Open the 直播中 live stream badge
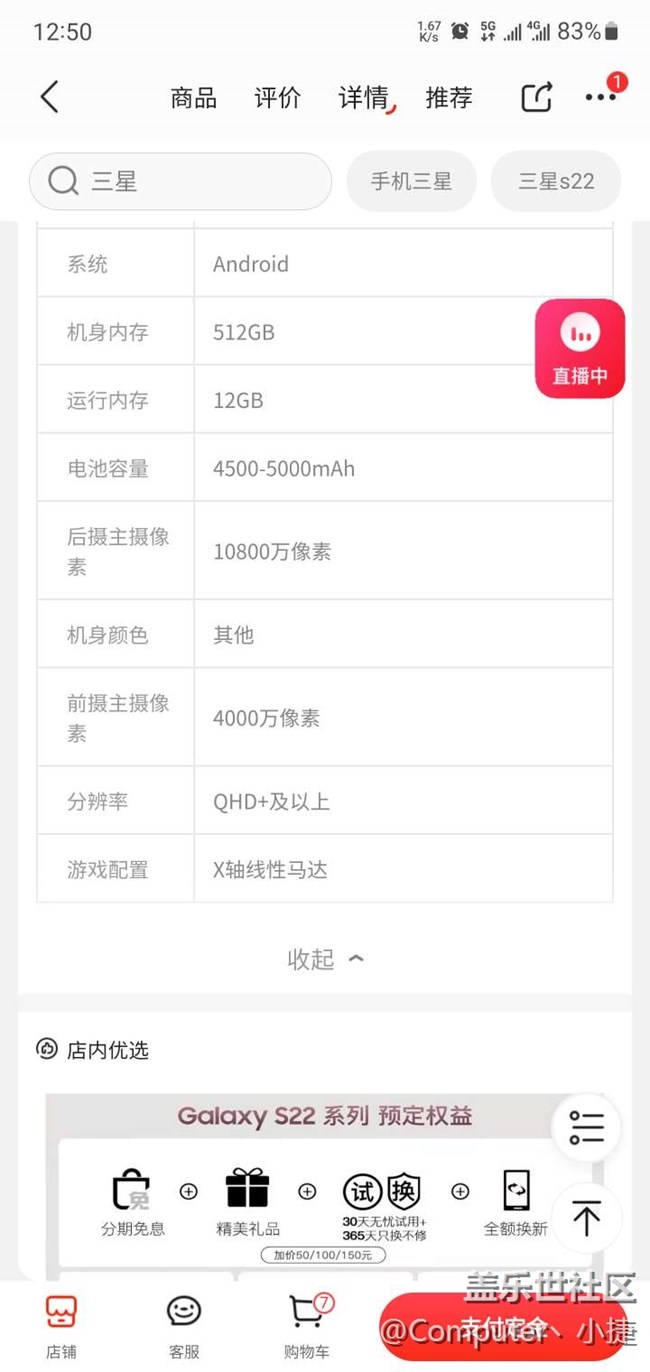Screen dimensions: 650x1372 580,348
